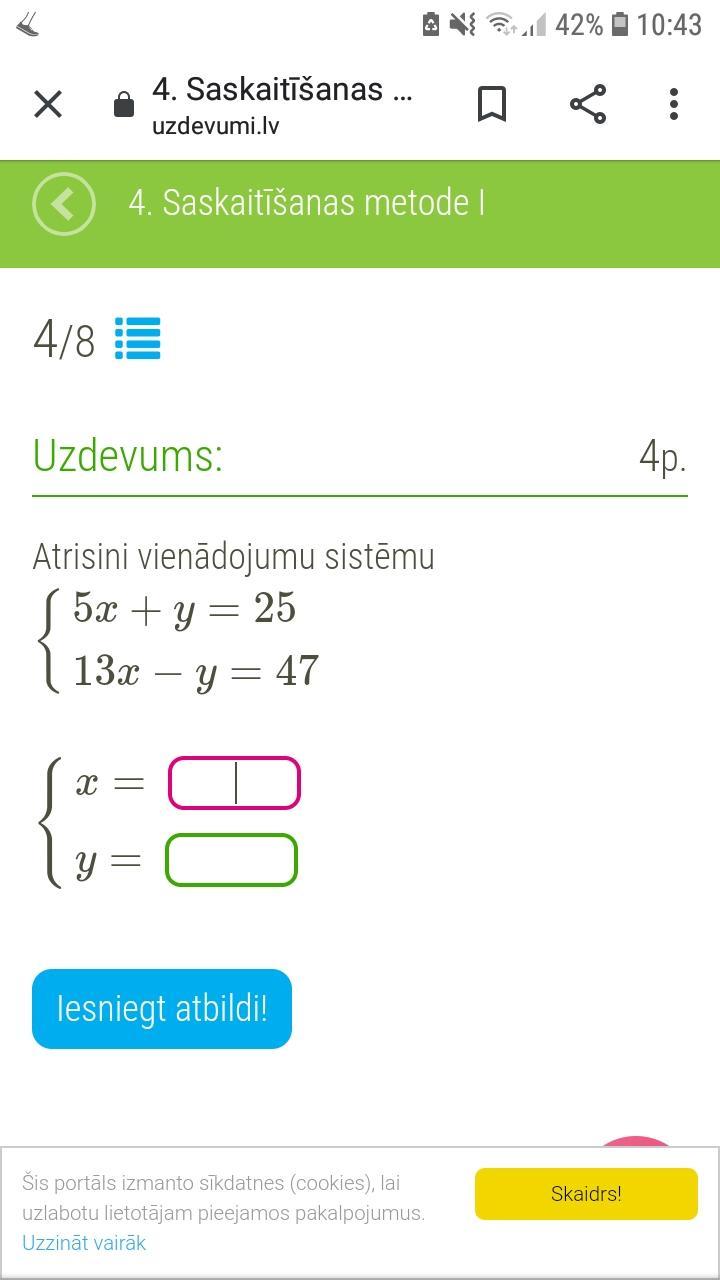
Task: Bookmark this uzdevumi.lv page
Action: point(491,104)
